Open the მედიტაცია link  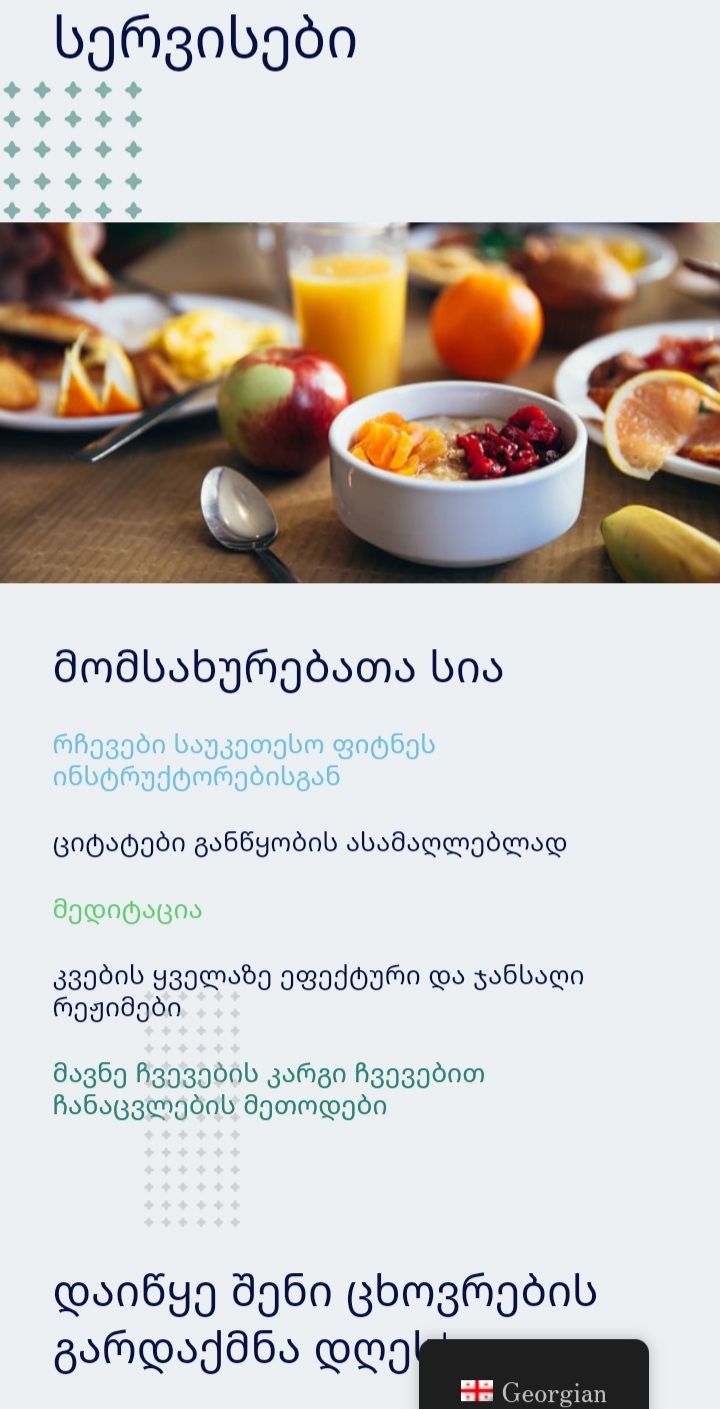pos(127,910)
